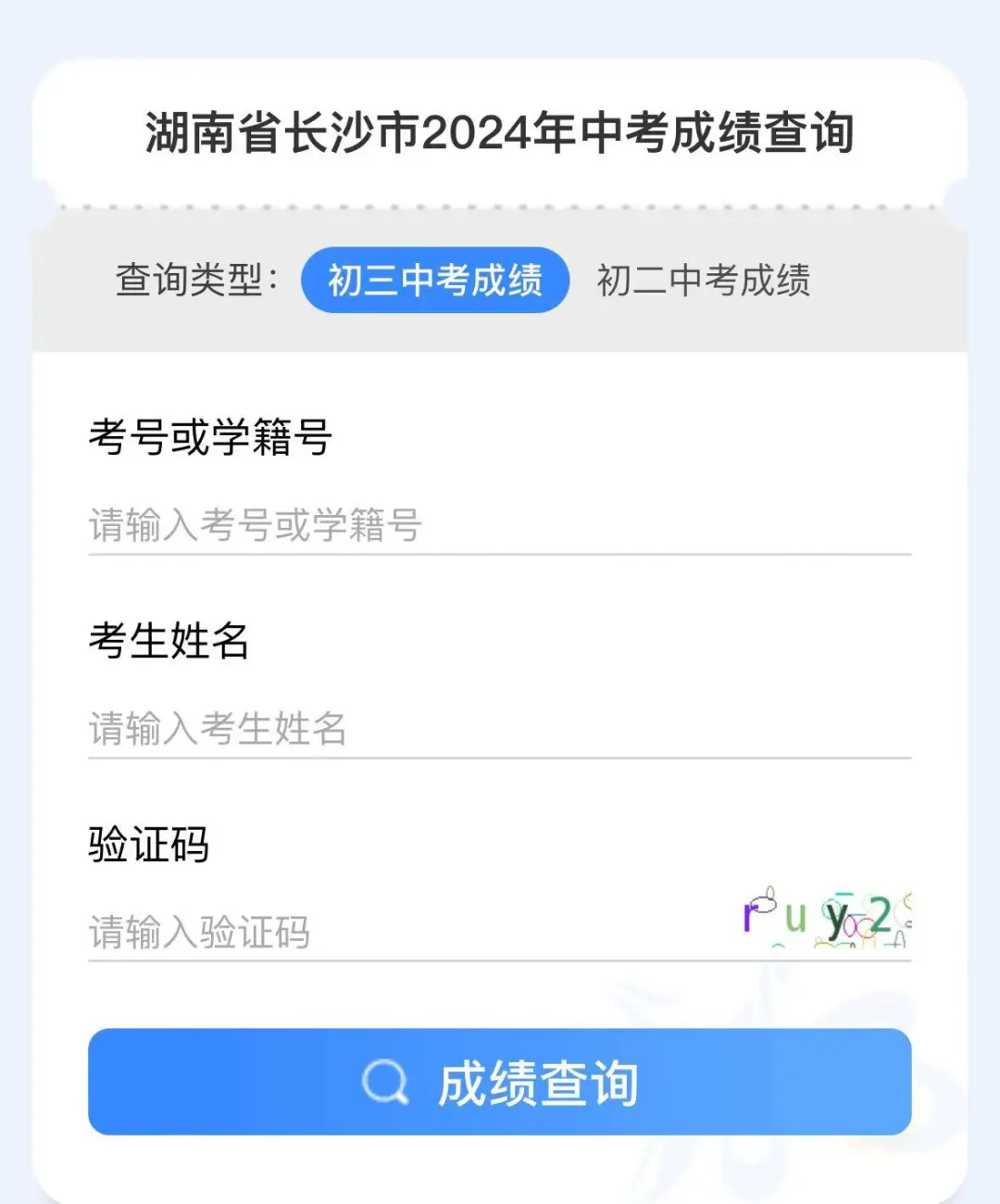Tap the 成绩查询 button
The width and height of the screenshot is (1000, 1204).
click(500, 1082)
